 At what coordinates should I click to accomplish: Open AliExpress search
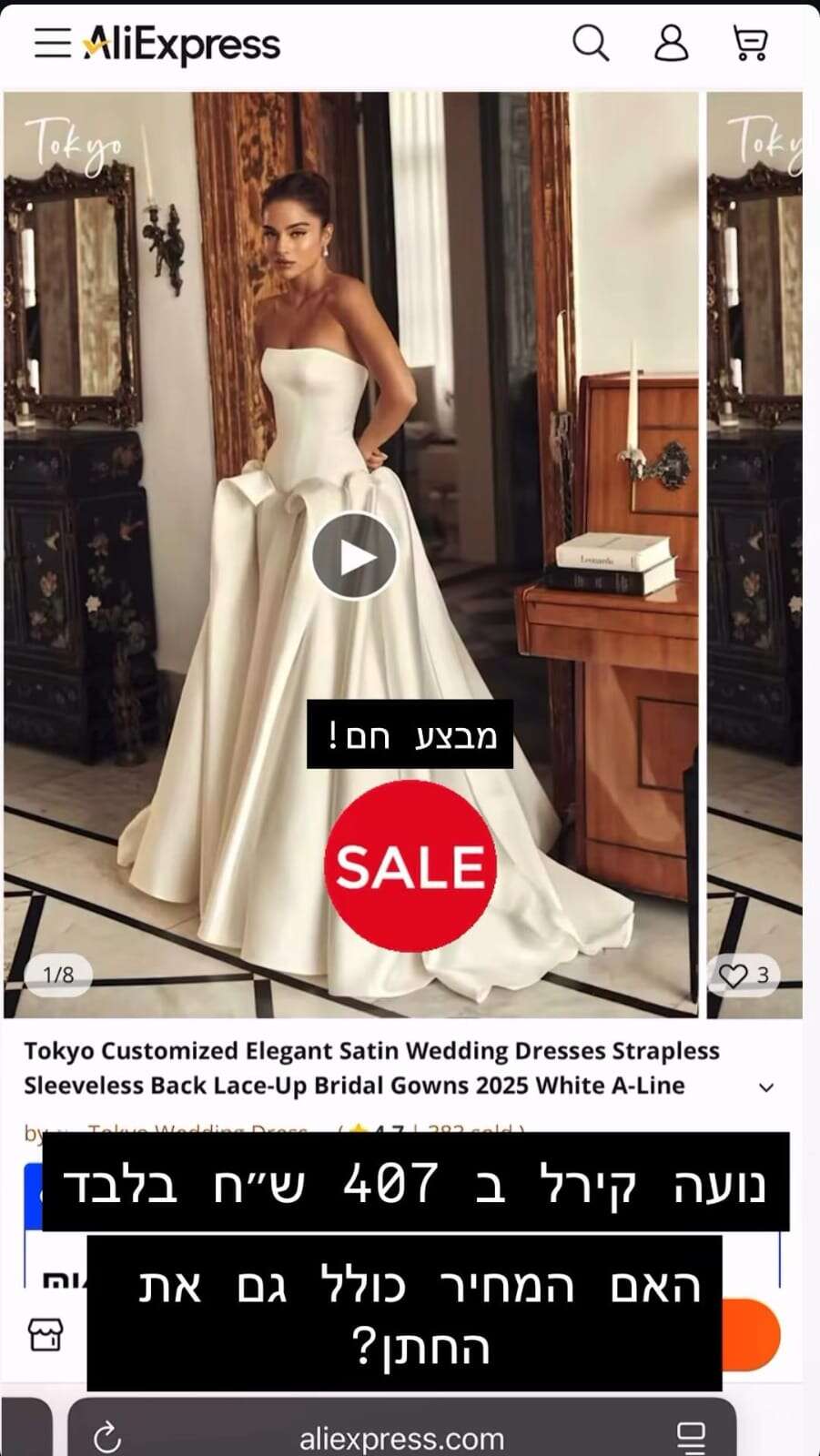click(x=590, y=43)
